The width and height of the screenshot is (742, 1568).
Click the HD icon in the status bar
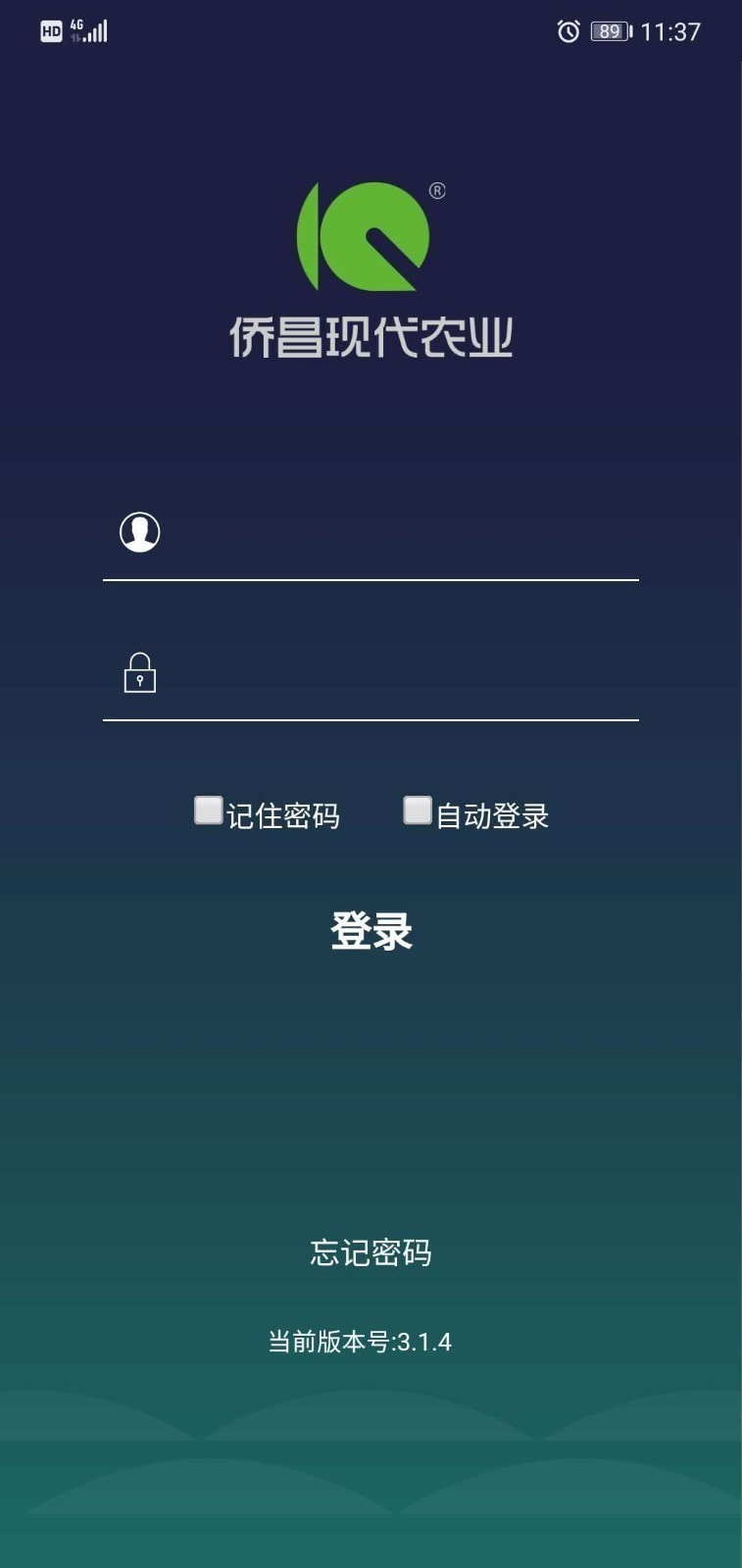pos(51,31)
